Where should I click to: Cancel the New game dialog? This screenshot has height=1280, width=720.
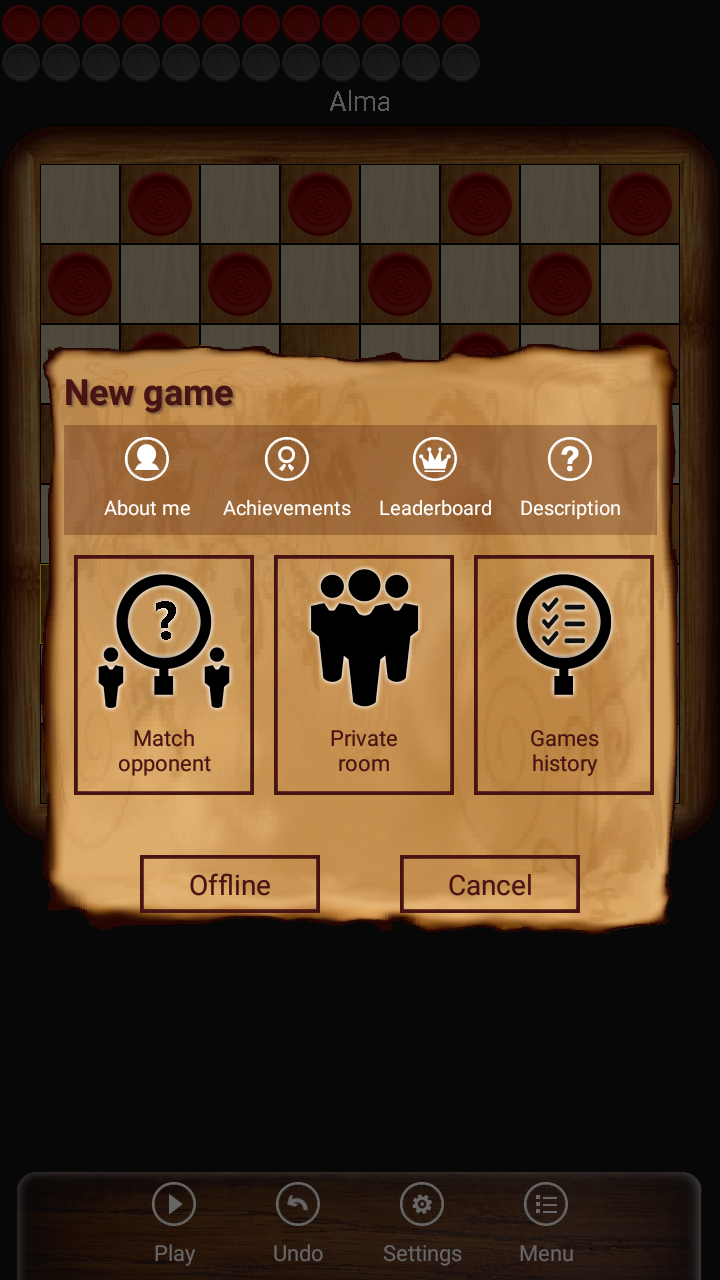tap(490, 884)
